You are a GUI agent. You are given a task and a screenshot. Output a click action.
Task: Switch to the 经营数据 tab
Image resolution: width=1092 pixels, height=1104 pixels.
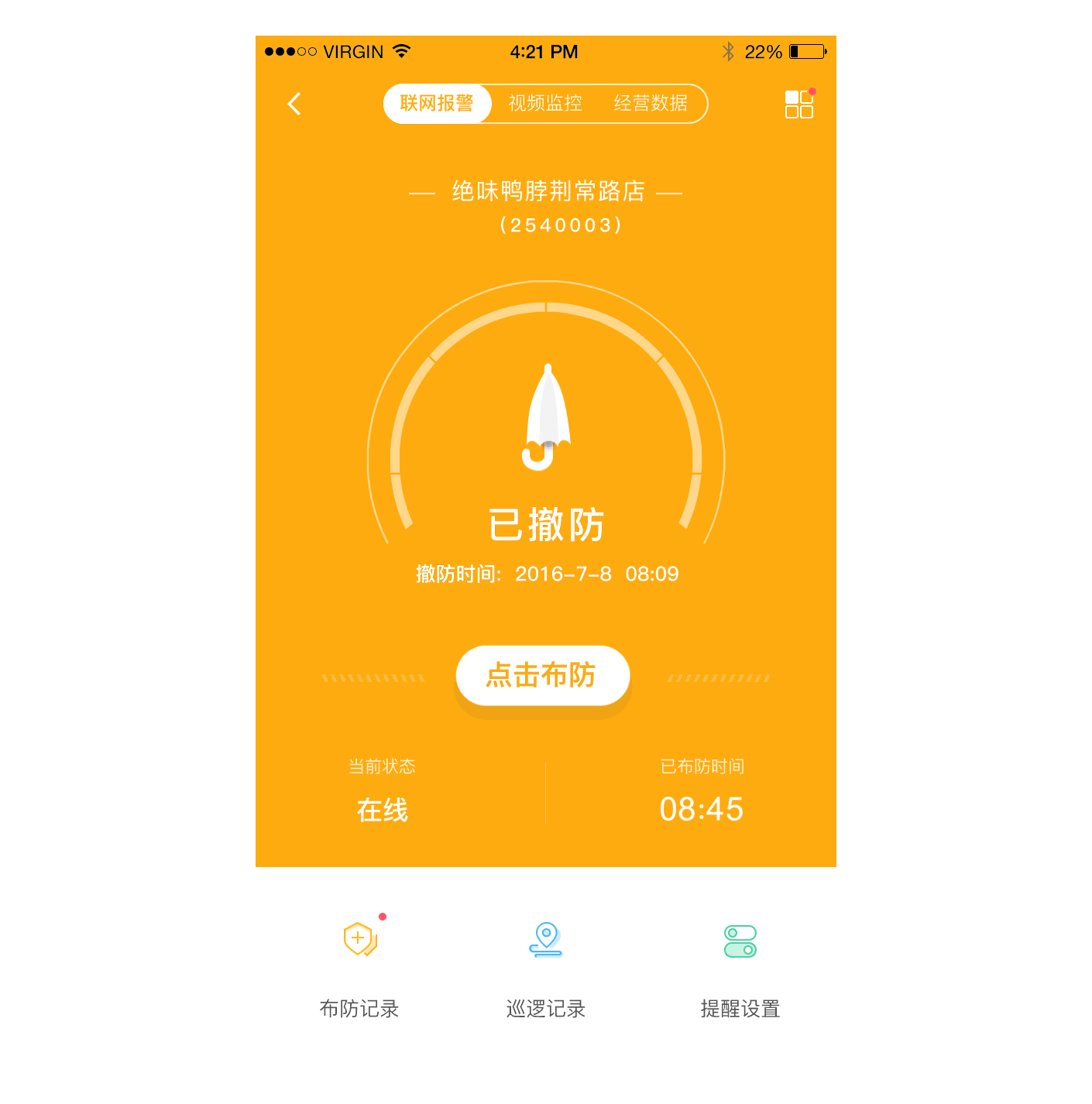(651, 104)
